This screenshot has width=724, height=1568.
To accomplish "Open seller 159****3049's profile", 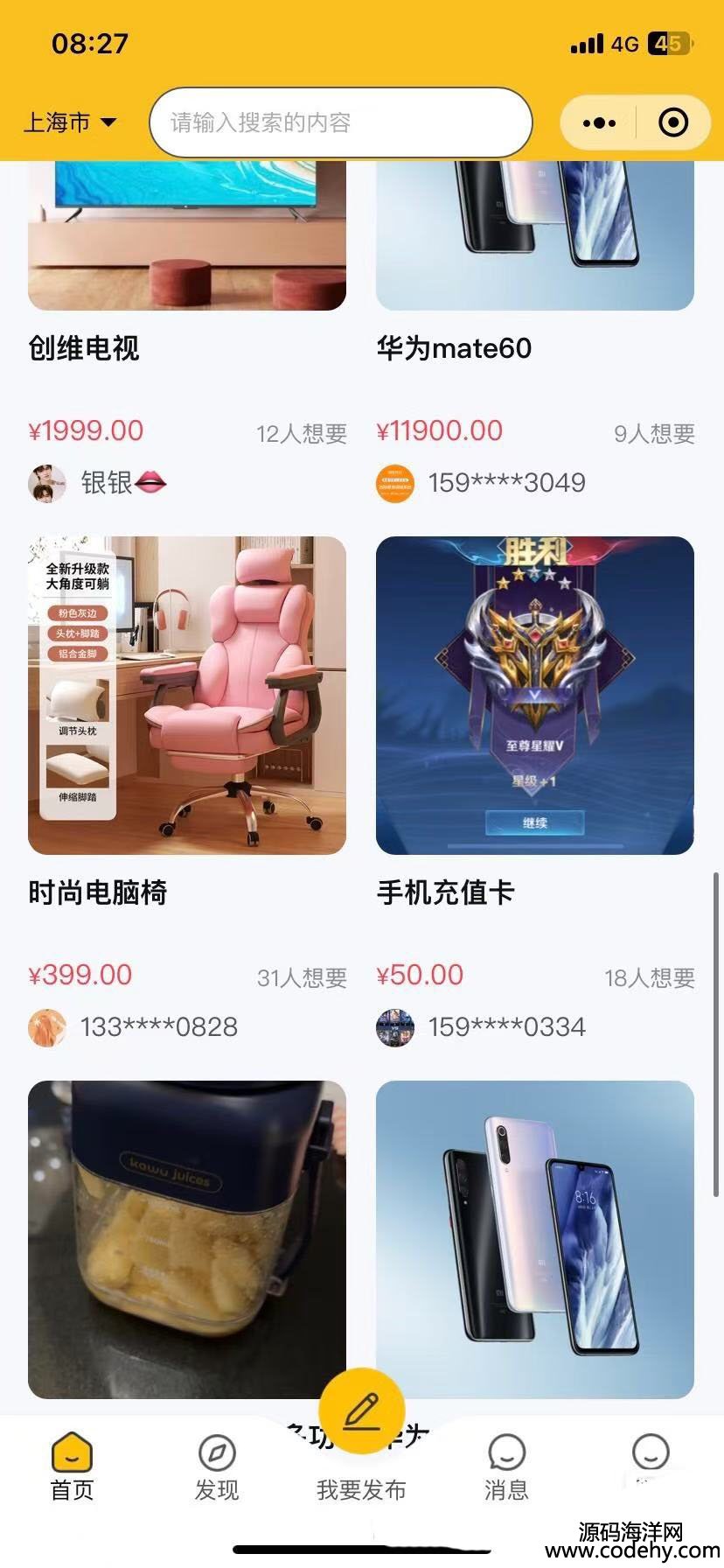I will coord(481,483).
